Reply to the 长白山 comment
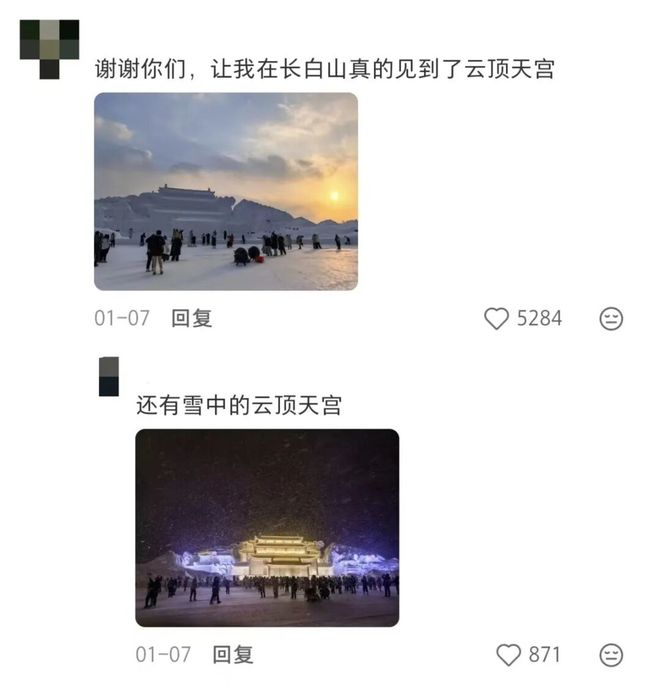660x691 pixels. 191,319
